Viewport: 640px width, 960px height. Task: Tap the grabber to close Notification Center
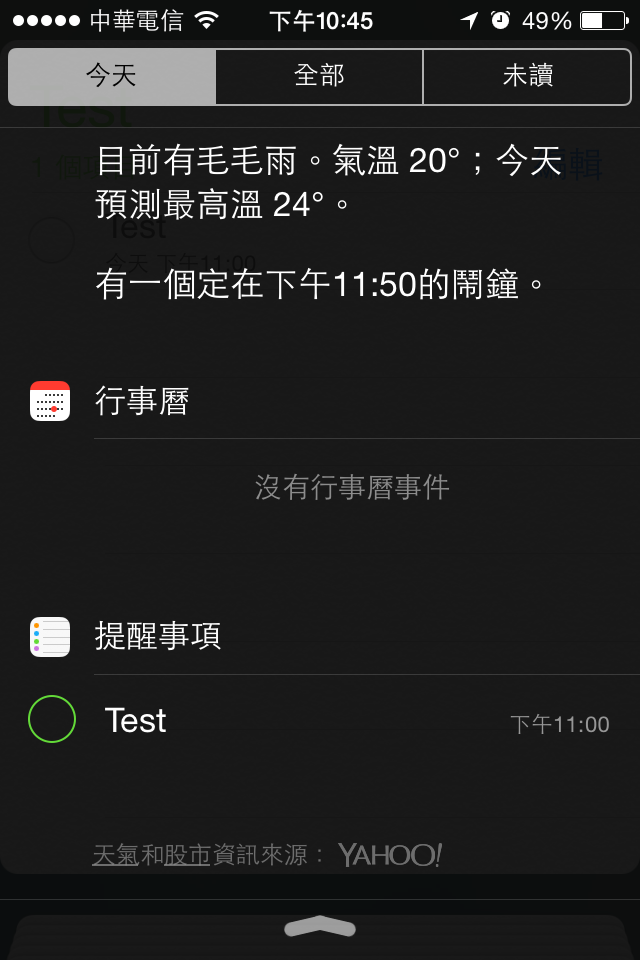320,927
